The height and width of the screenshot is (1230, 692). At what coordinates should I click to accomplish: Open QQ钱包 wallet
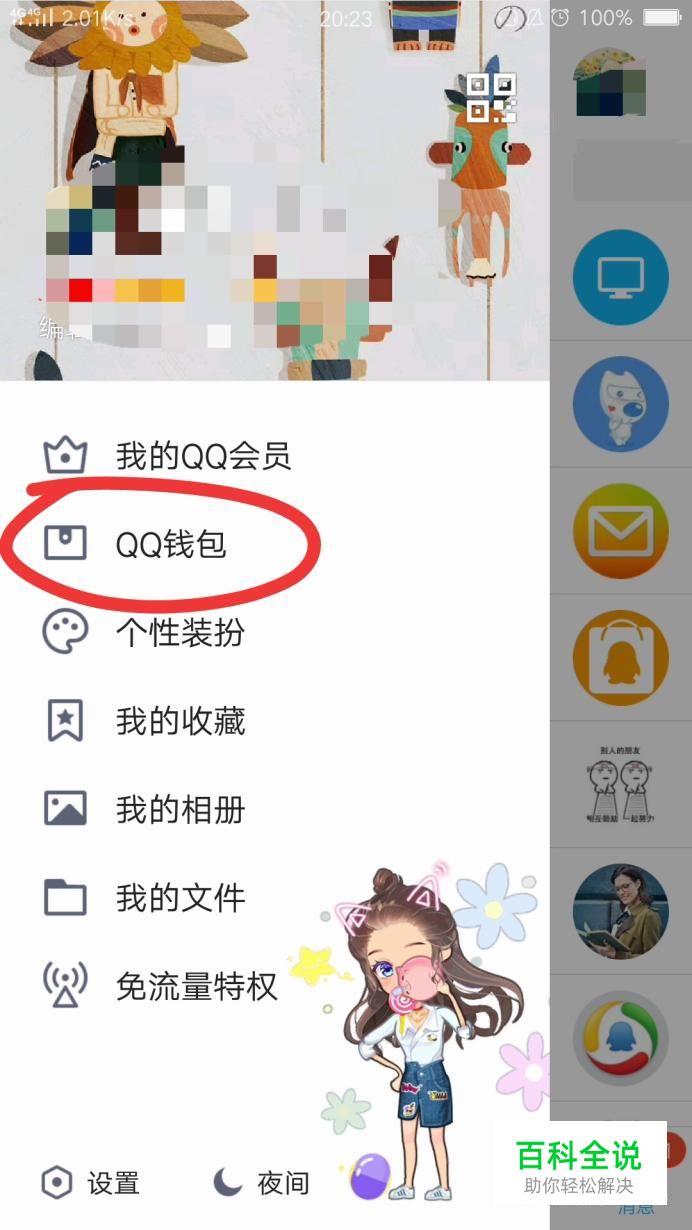pos(170,544)
